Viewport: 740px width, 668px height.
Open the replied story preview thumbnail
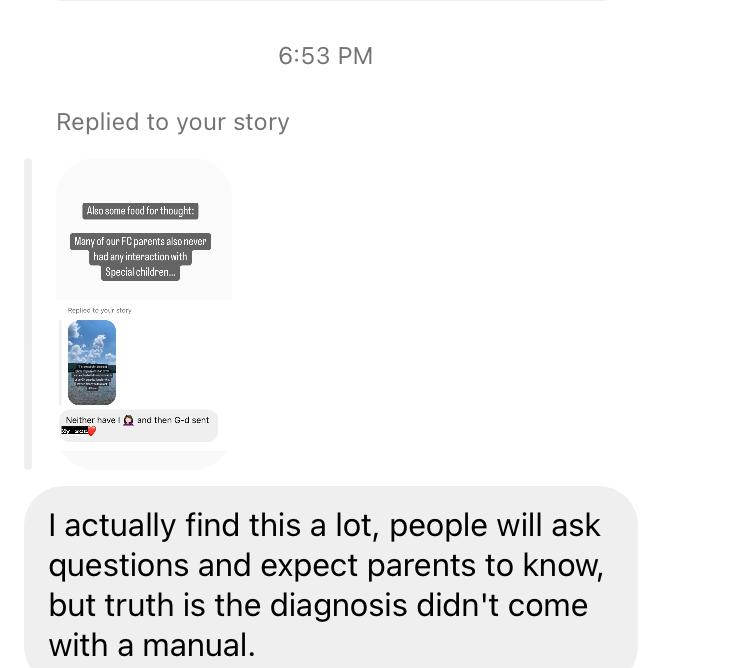(144, 313)
